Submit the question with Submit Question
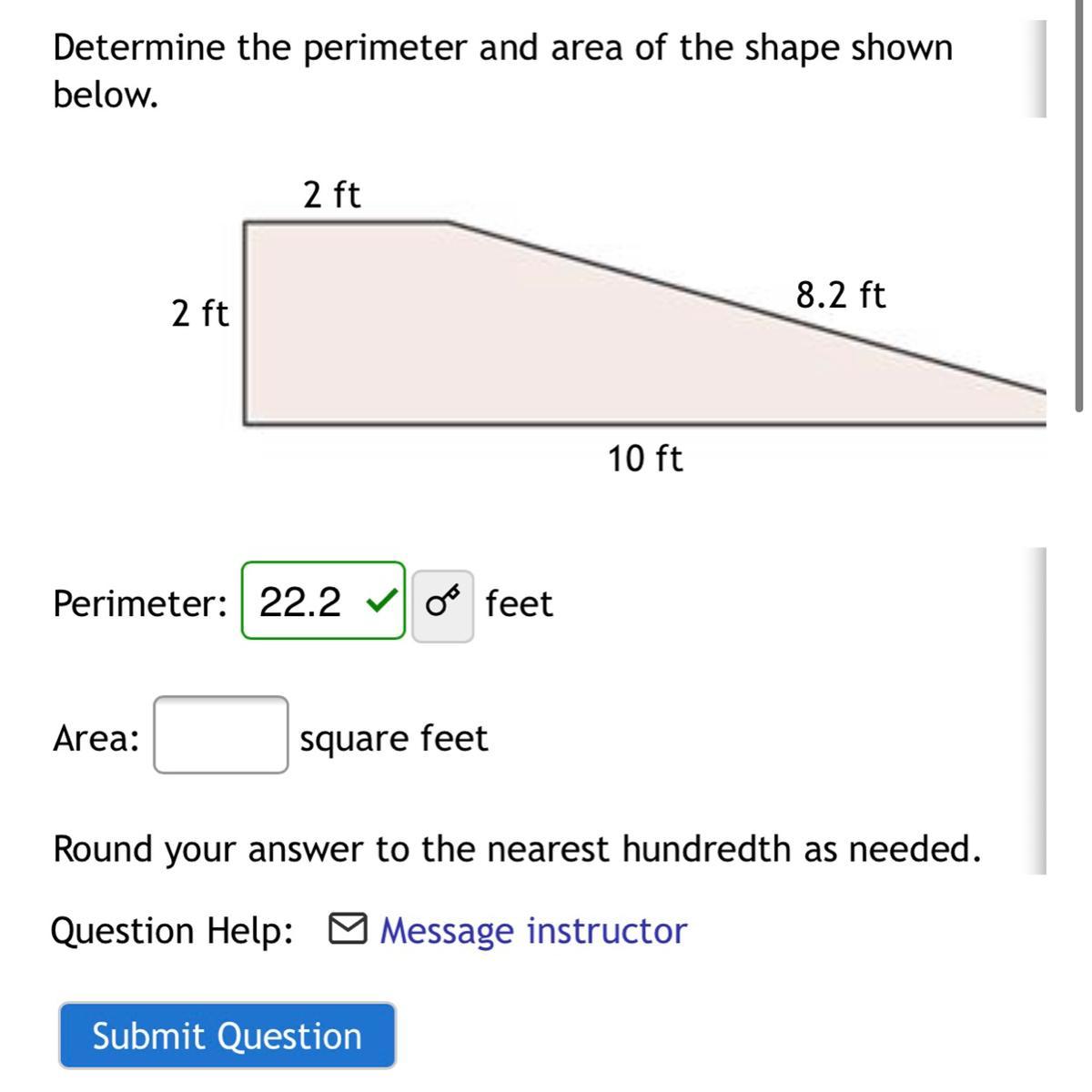 (227, 1036)
